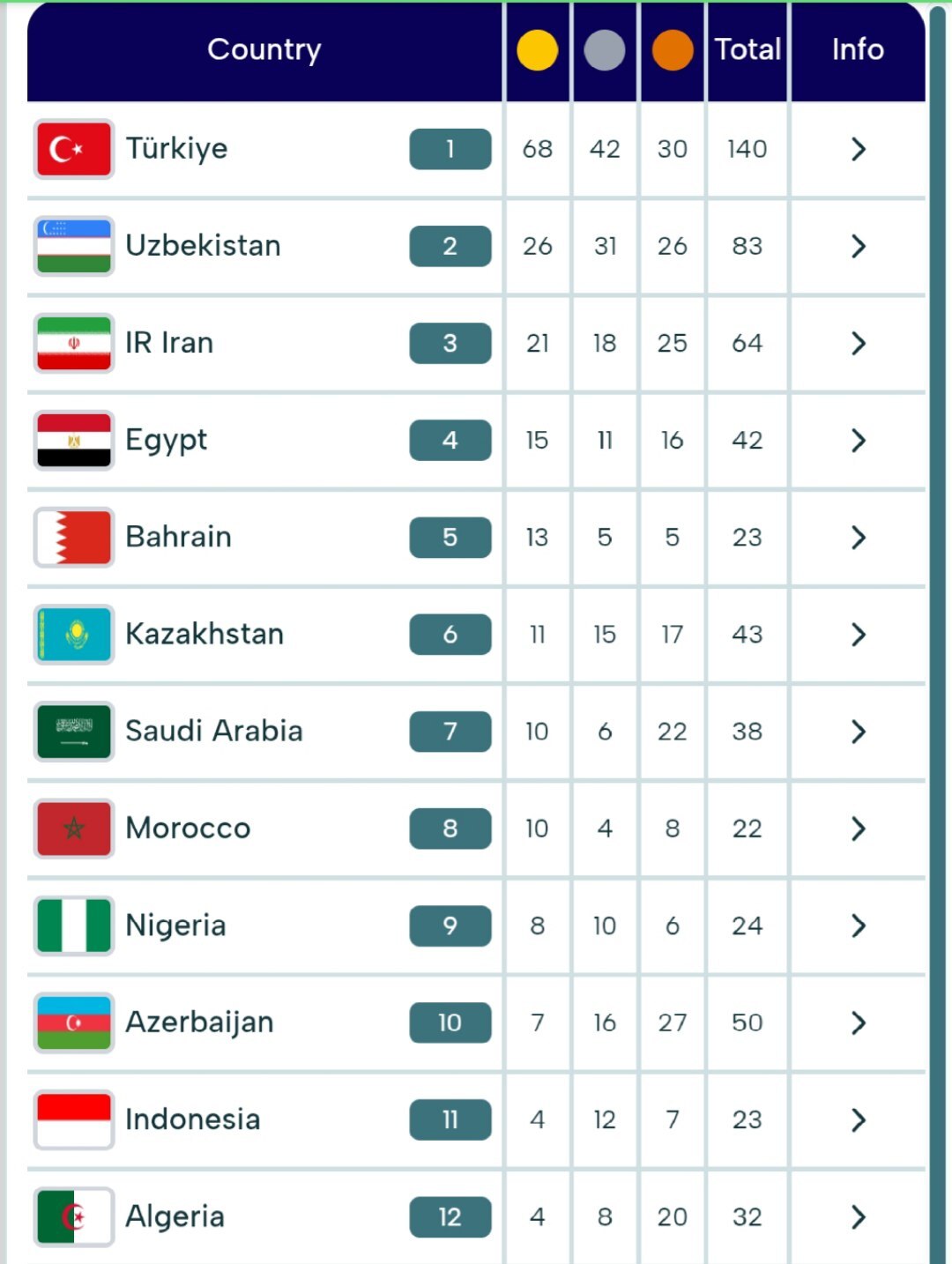
Task: Click the Türkiye flag icon
Action: coord(73,149)
